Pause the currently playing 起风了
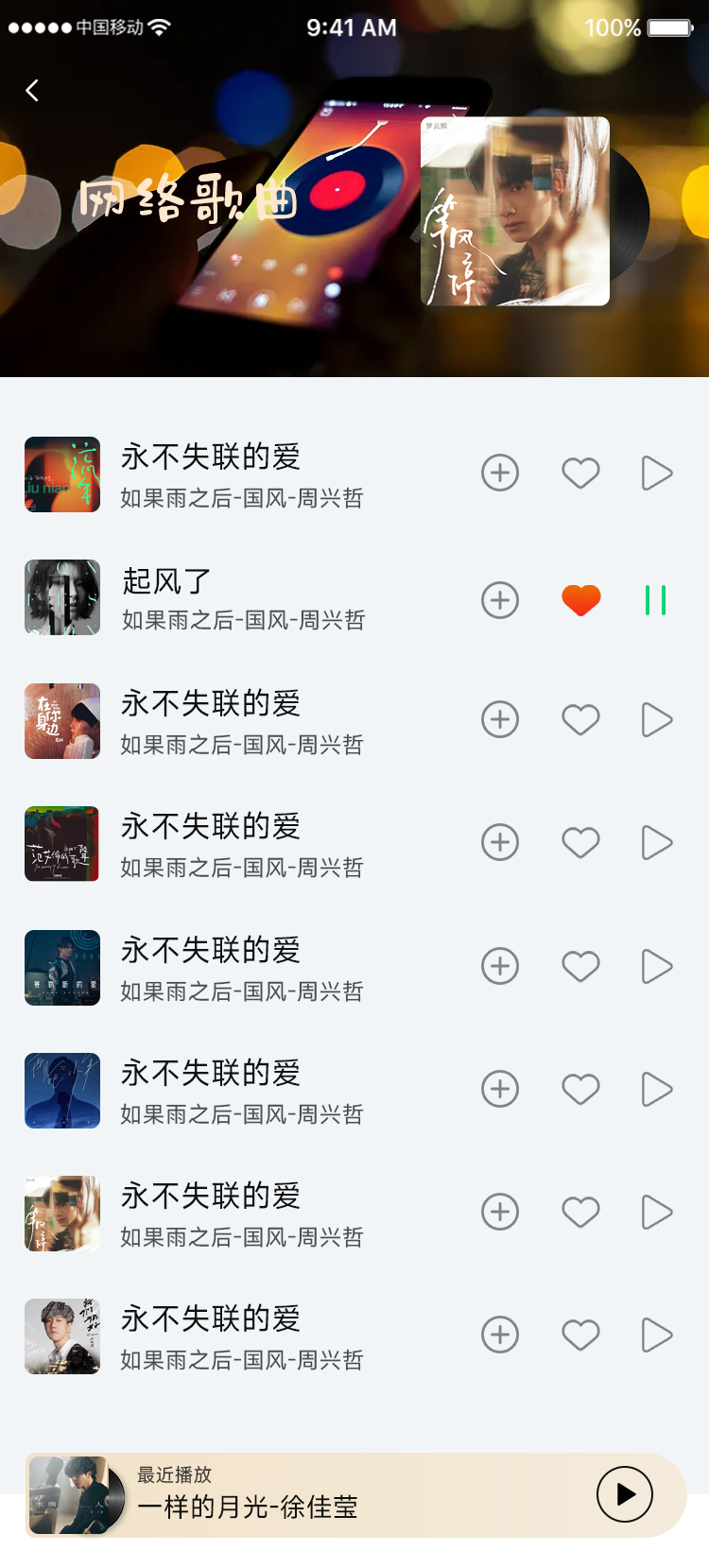709x1568 pixels. point(656,599)
